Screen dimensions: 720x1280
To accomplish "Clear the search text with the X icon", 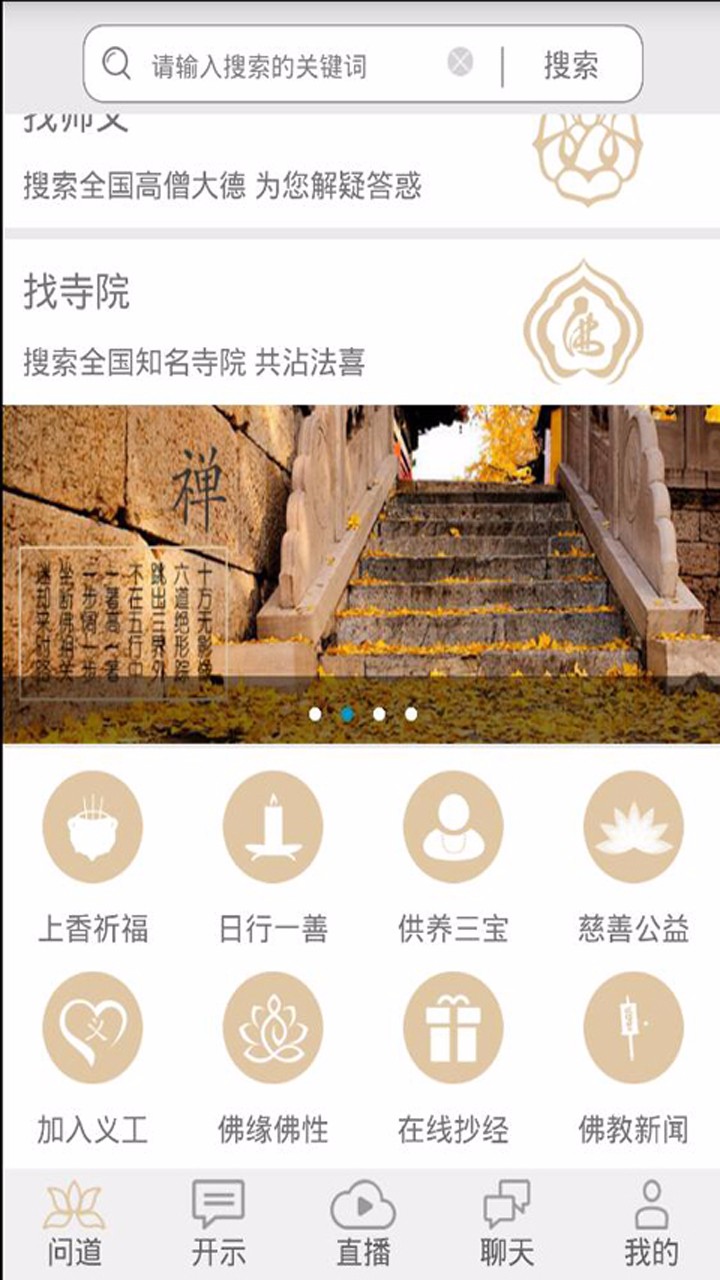I will [x=460, y=63].
